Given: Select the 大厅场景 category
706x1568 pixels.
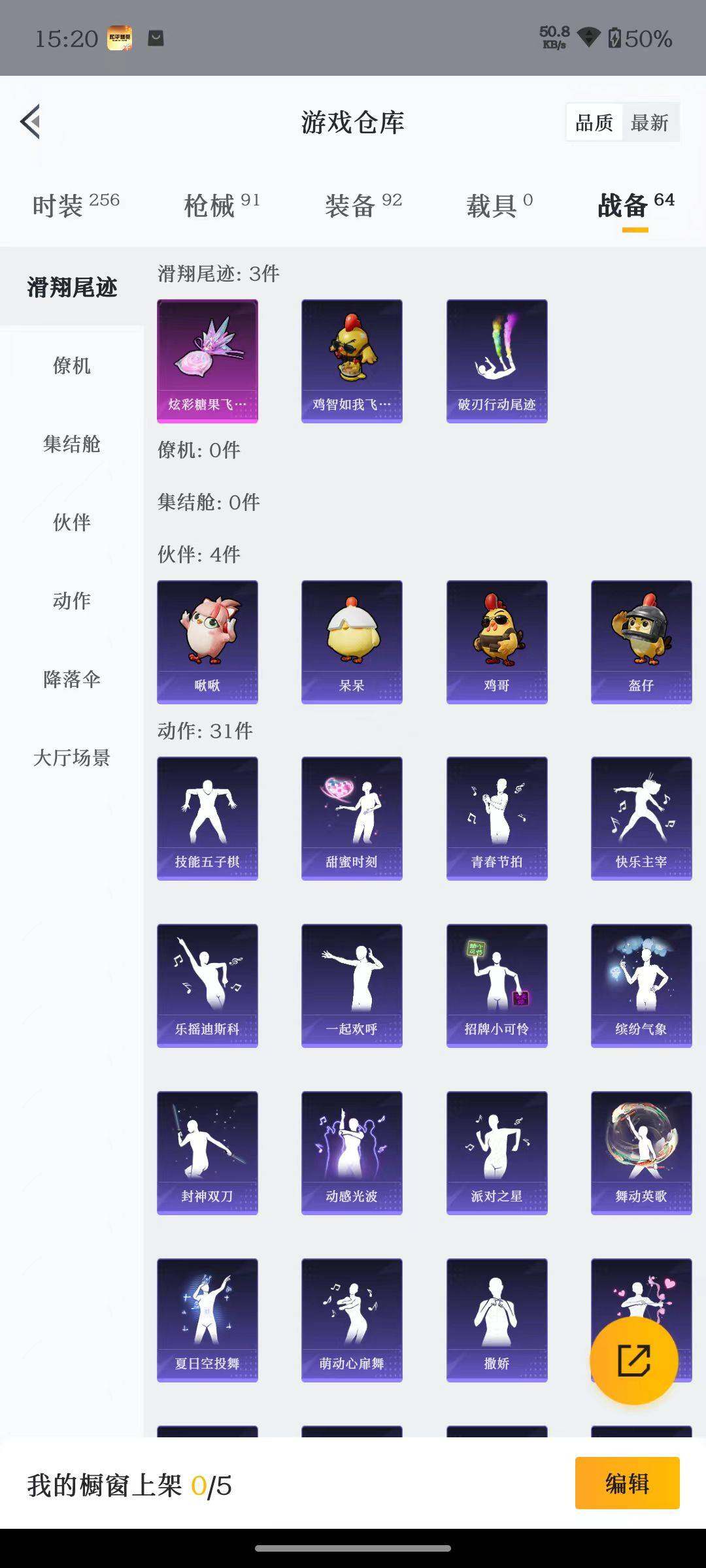Looking at the screenshot, I should [72, 757].
